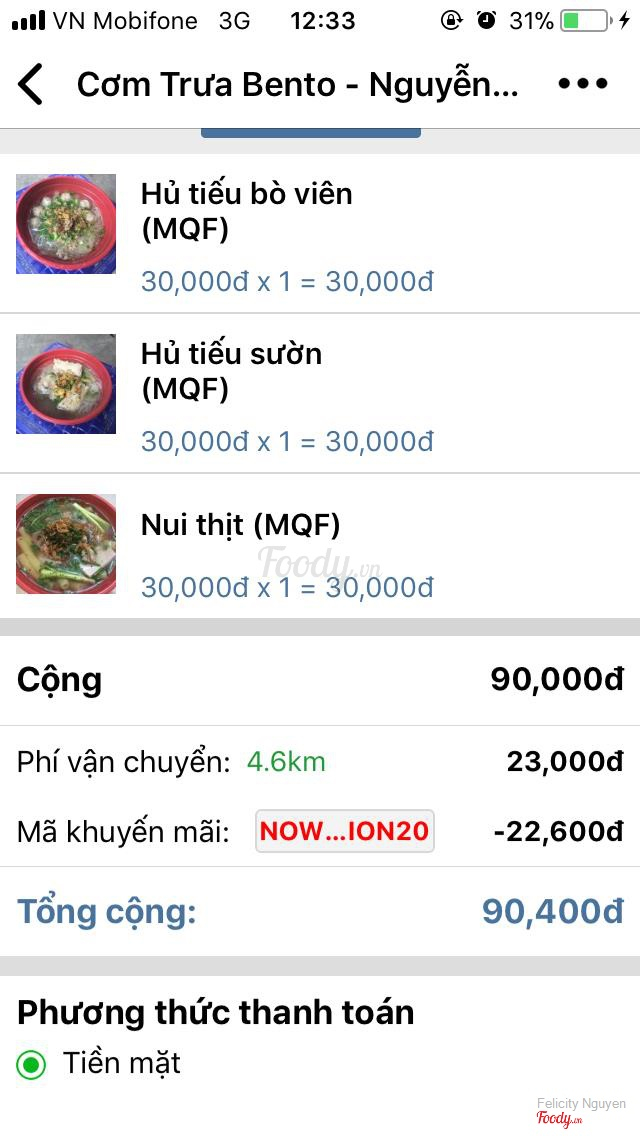Tap the NOW...ION20 promo code chip
Image resolution: width=640 pixels, height=1136 pixels.
(x=345, y=831)
